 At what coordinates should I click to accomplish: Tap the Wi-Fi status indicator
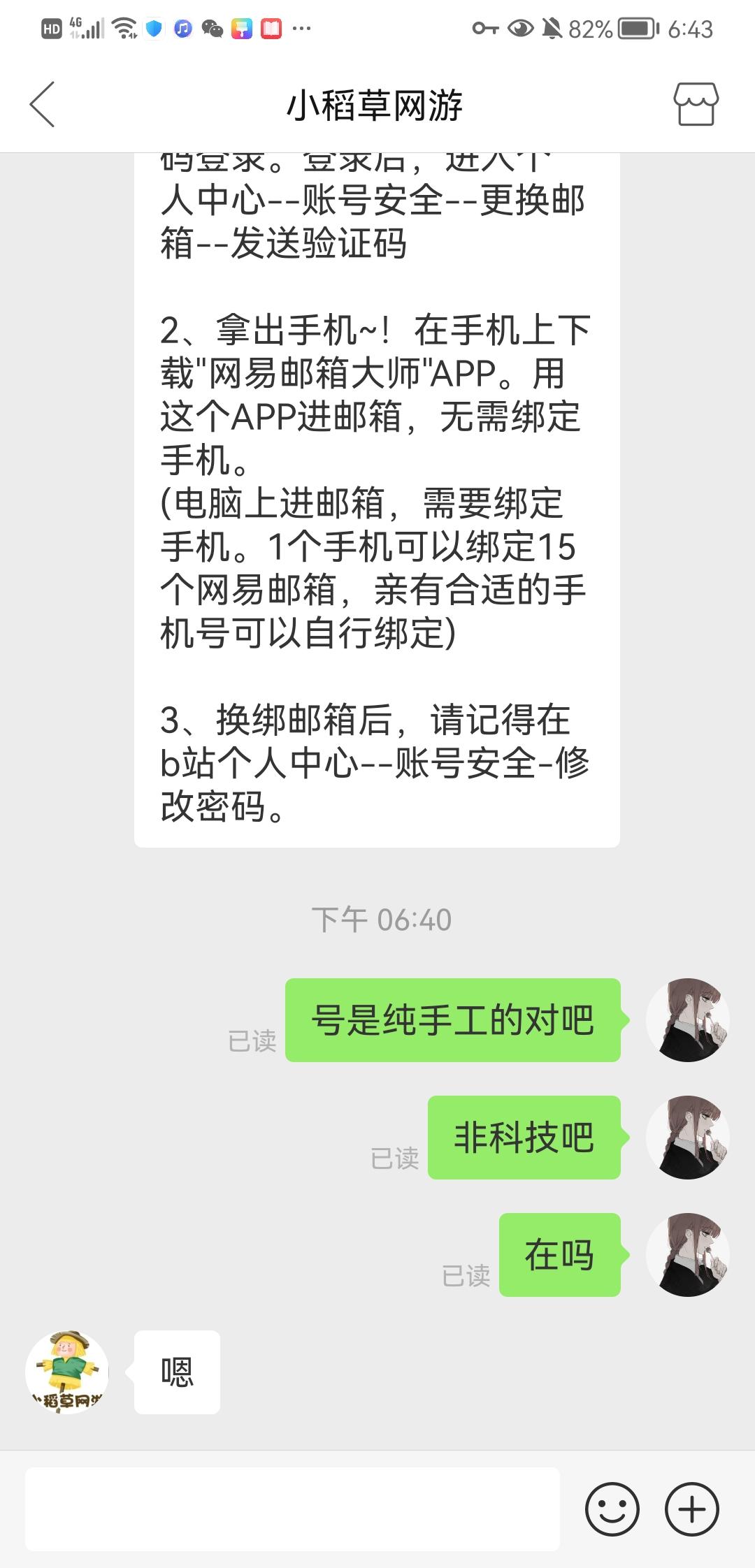124,28
